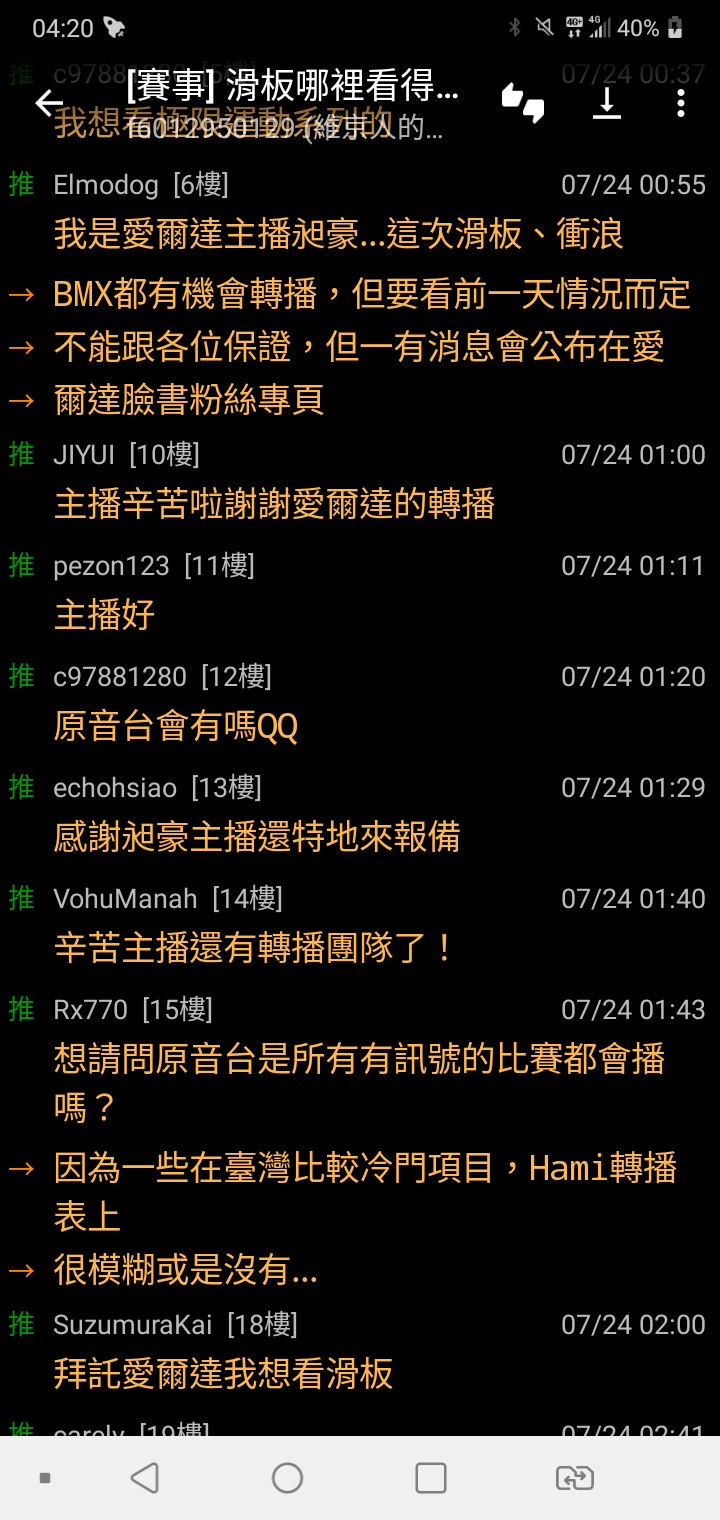Open the three-dot overflow menu
The height and width of the screenshot is (1520, 720).
pyautogui.click(x=681, y=103)
